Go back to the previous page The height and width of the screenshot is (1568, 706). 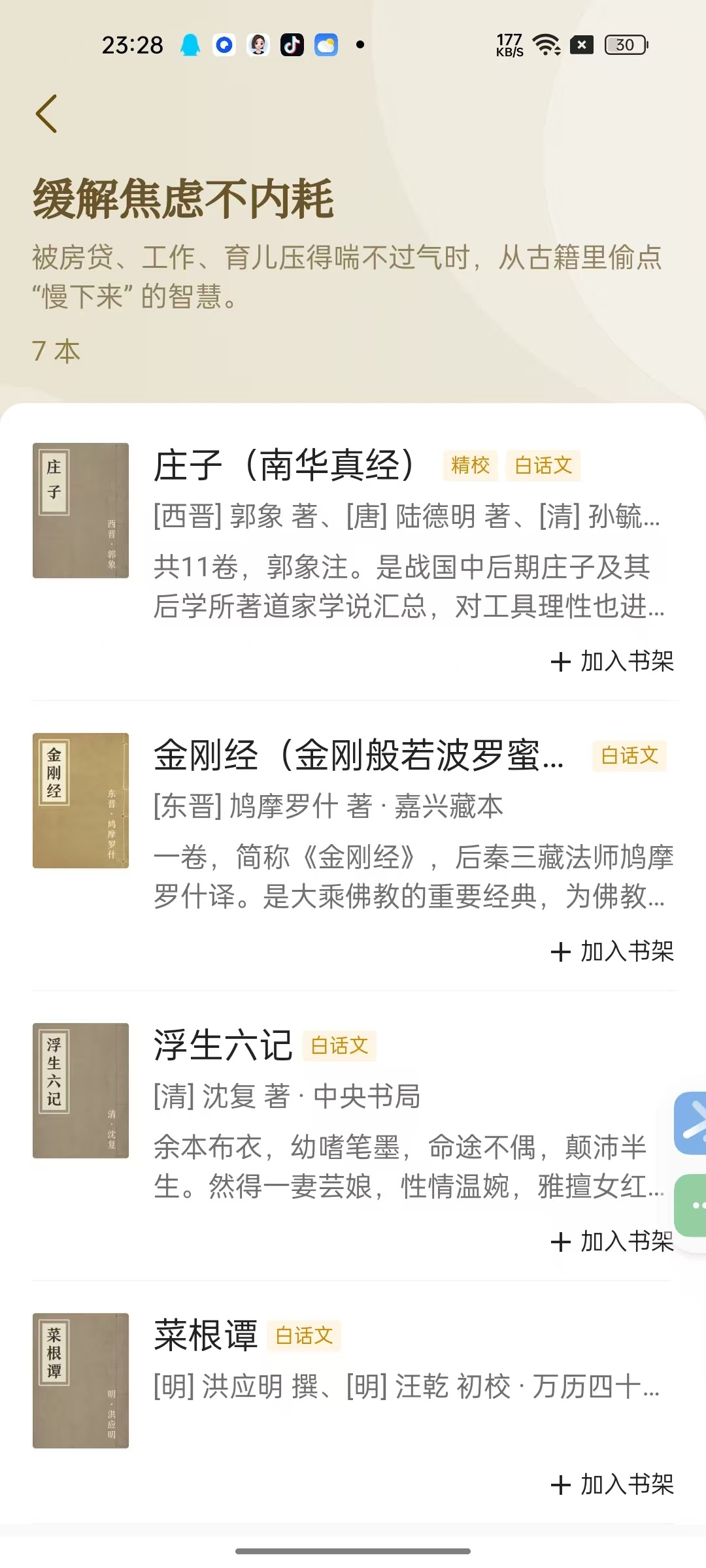point(46,114)
